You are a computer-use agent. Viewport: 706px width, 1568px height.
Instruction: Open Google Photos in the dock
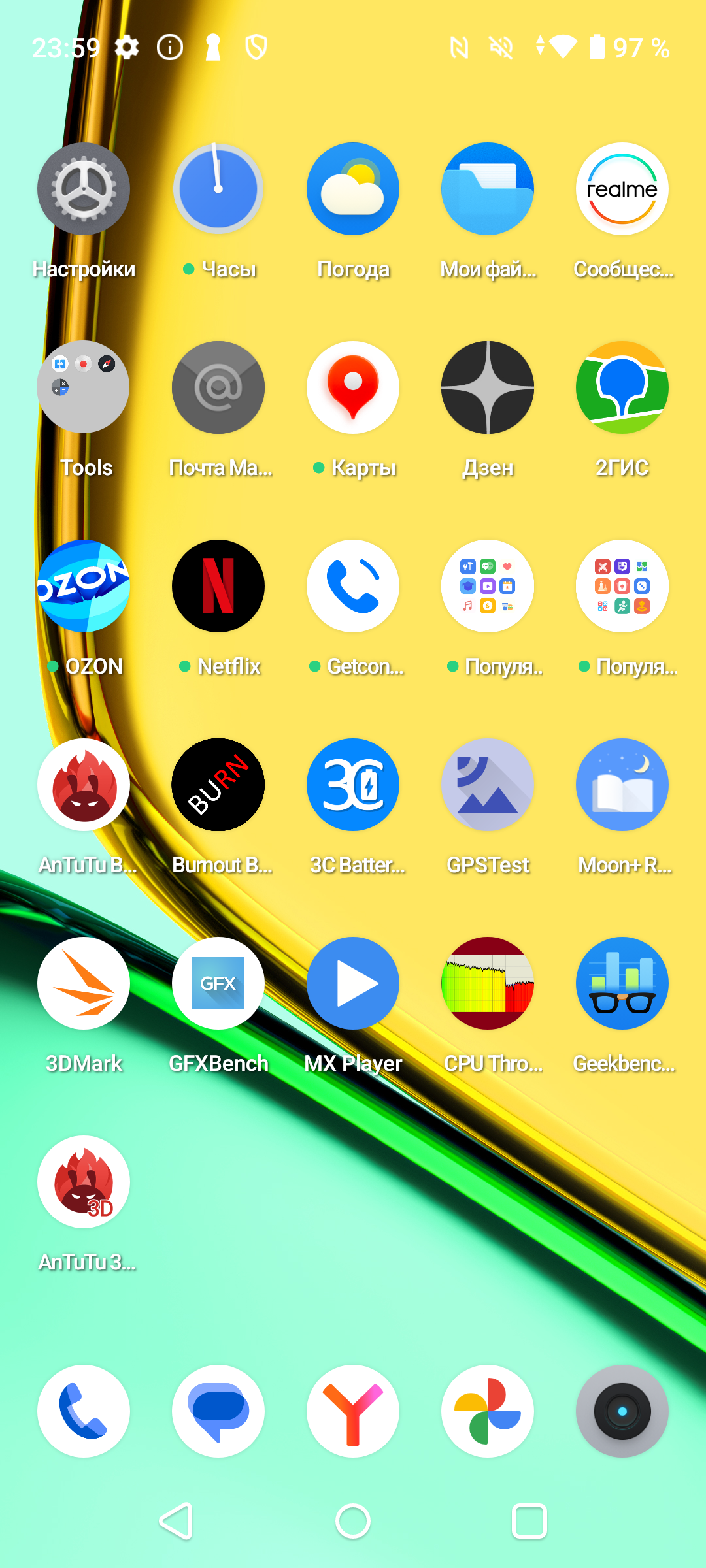(488, 1411)
